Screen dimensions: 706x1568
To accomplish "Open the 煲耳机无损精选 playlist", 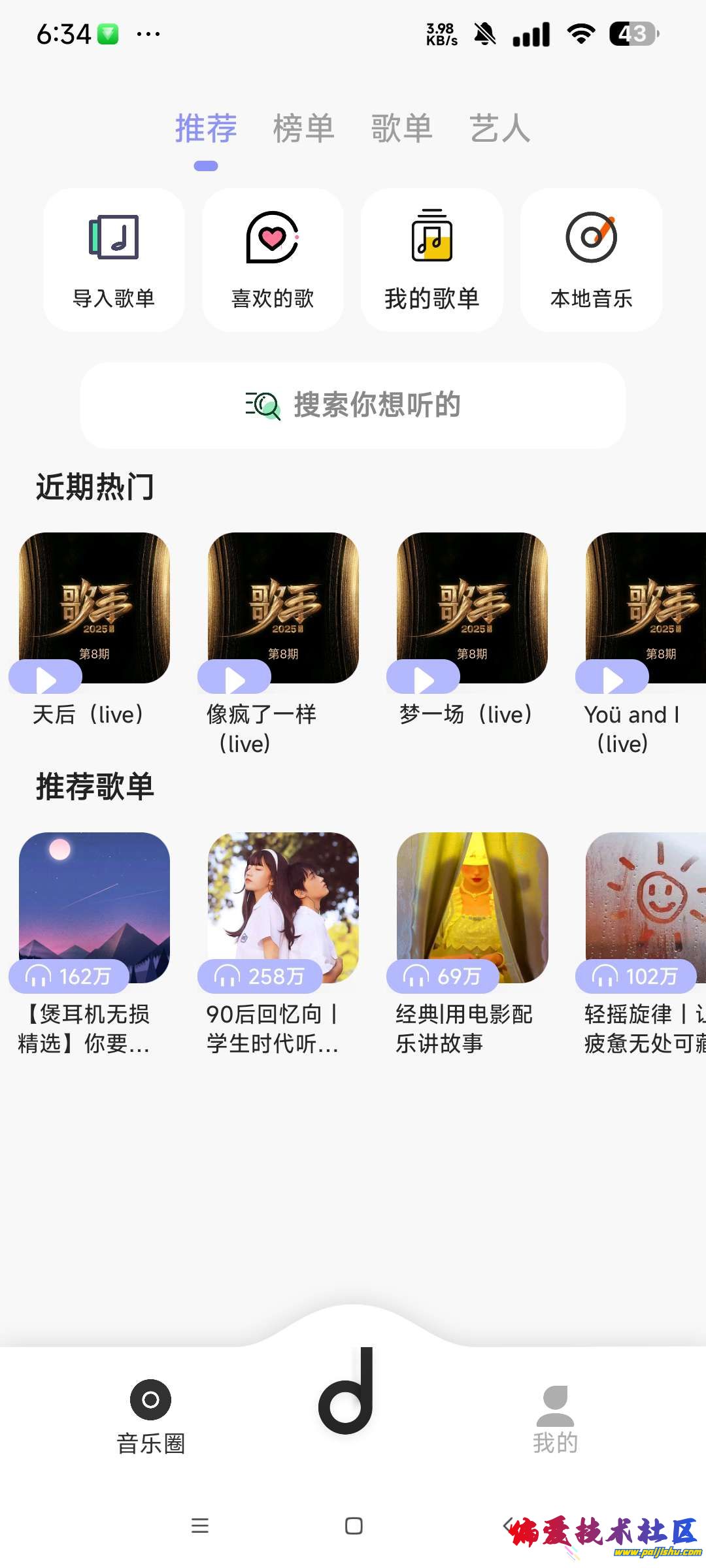I will (94, 907).
